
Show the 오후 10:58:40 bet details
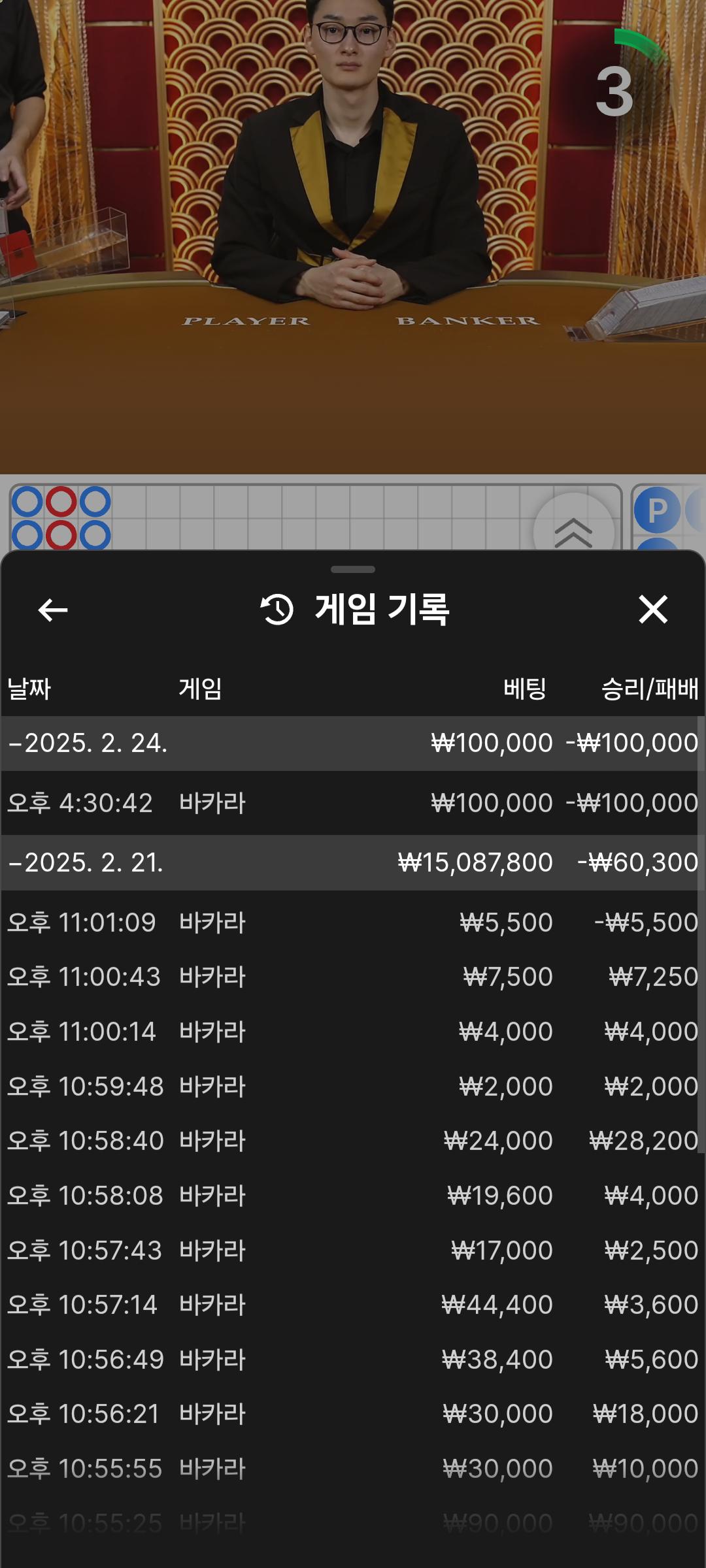[352, 1141]
